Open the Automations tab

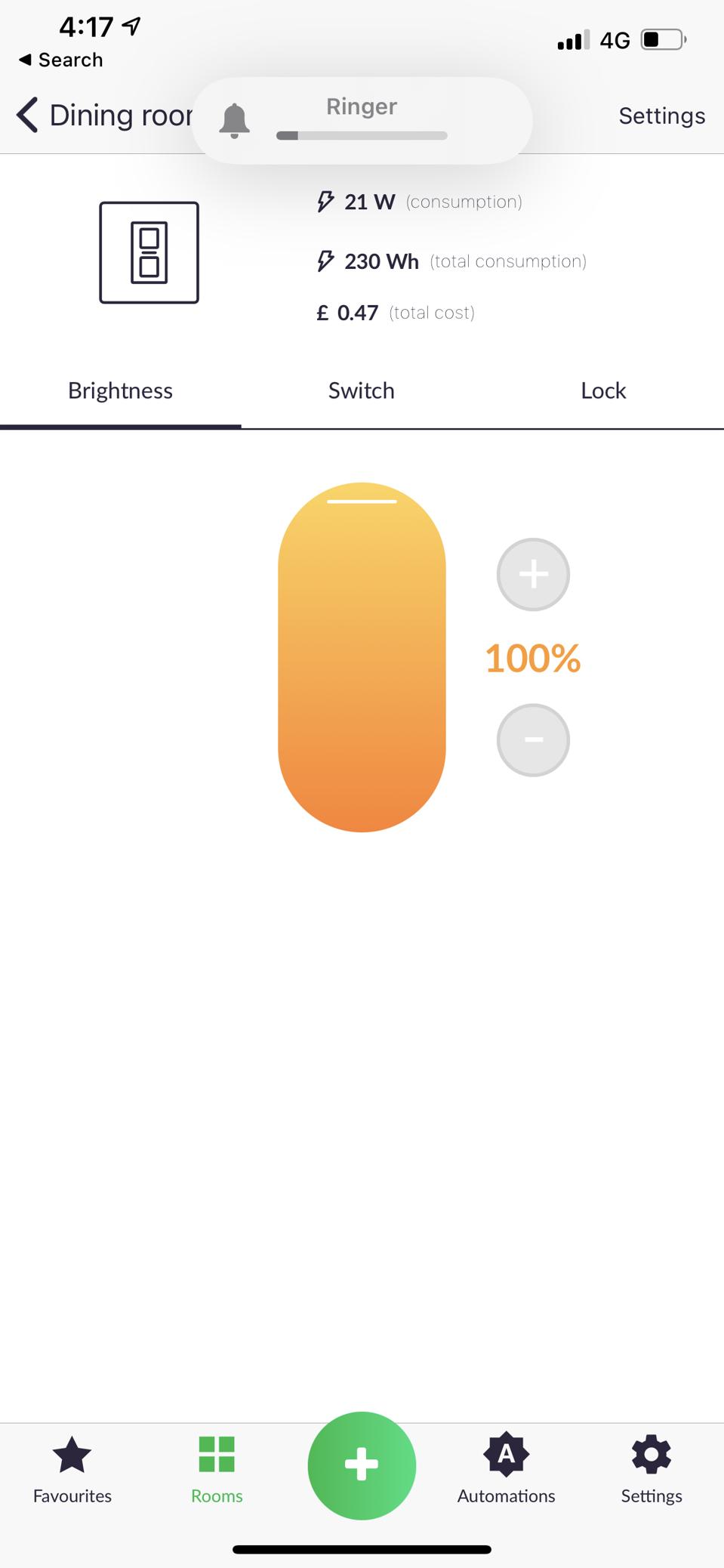click(506, 1469)
